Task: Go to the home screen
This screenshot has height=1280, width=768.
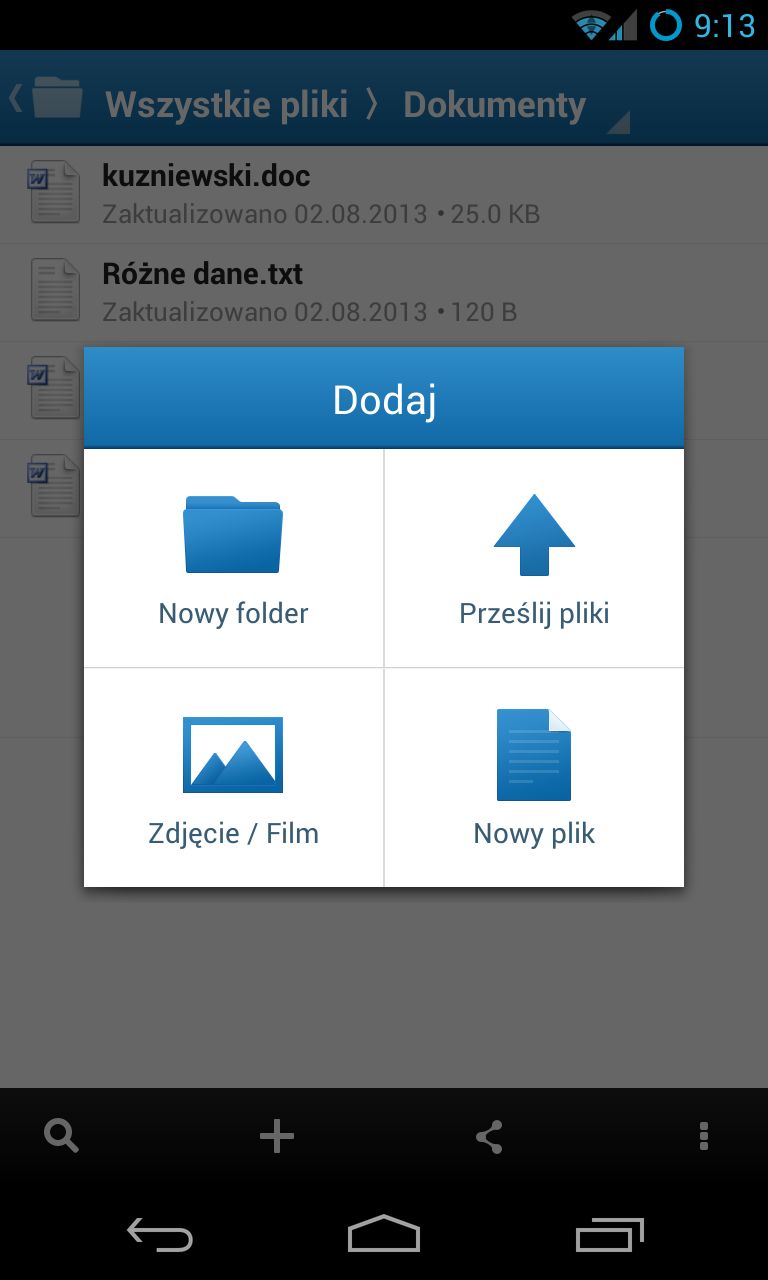Action: pos(384,1235)
